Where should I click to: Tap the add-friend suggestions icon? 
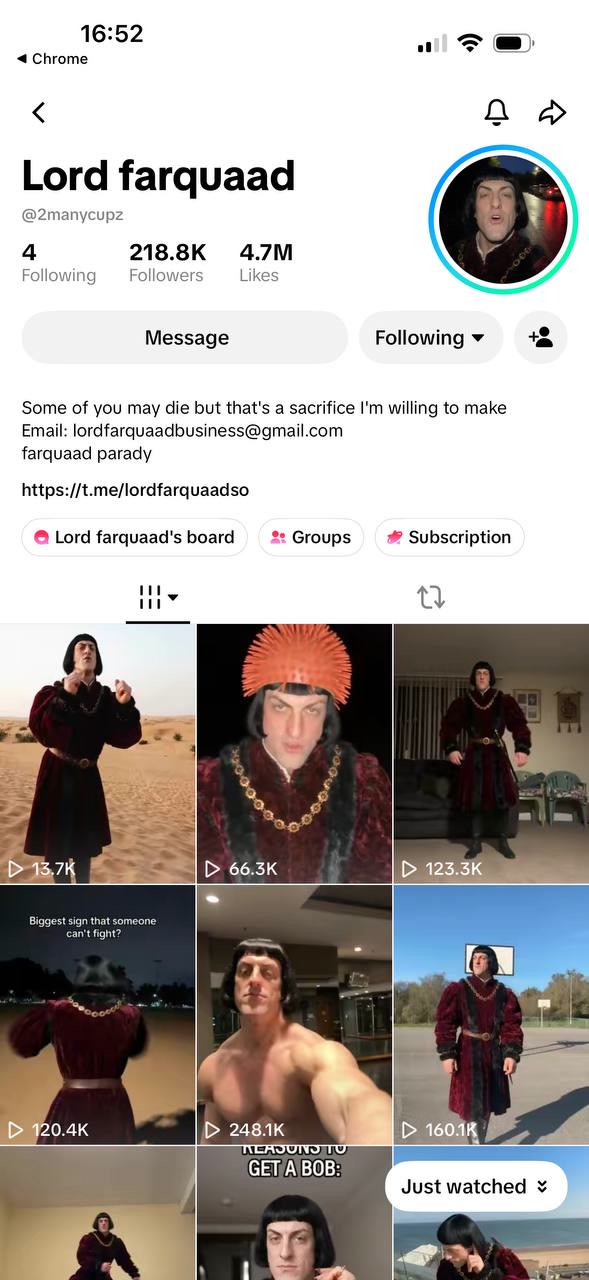point(541,337)
